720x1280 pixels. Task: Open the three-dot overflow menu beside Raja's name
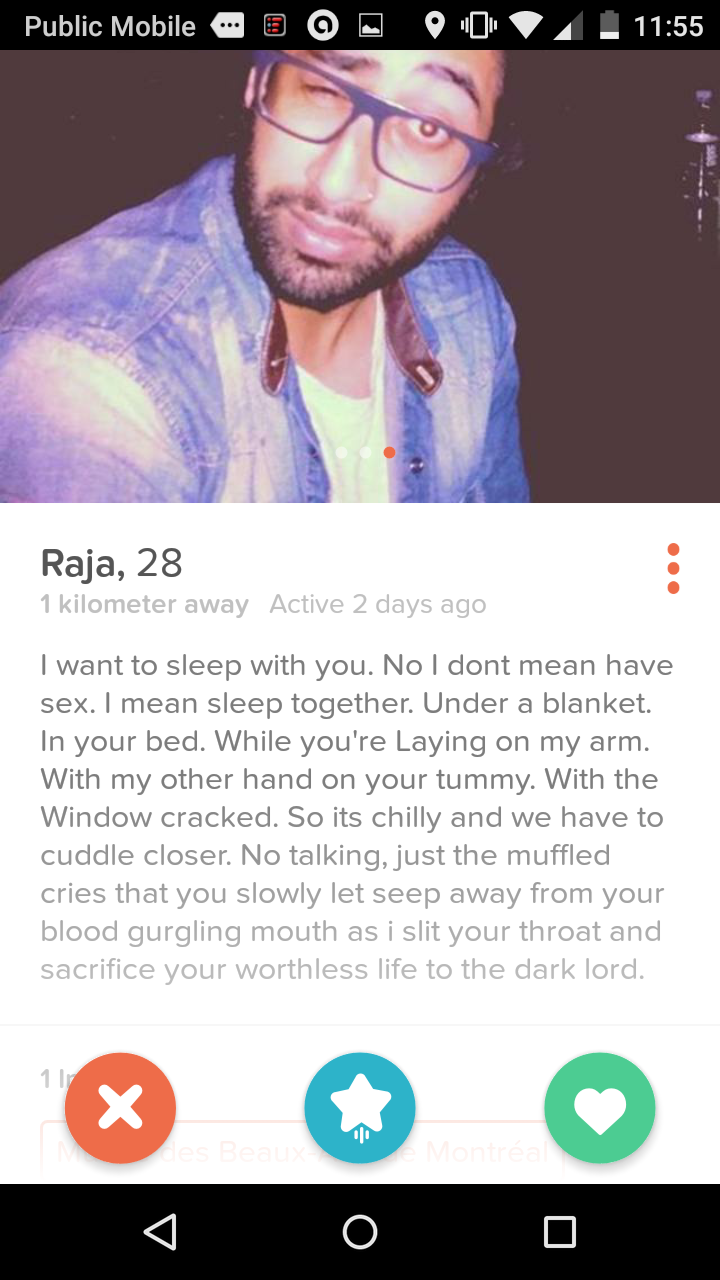point(673,568)
